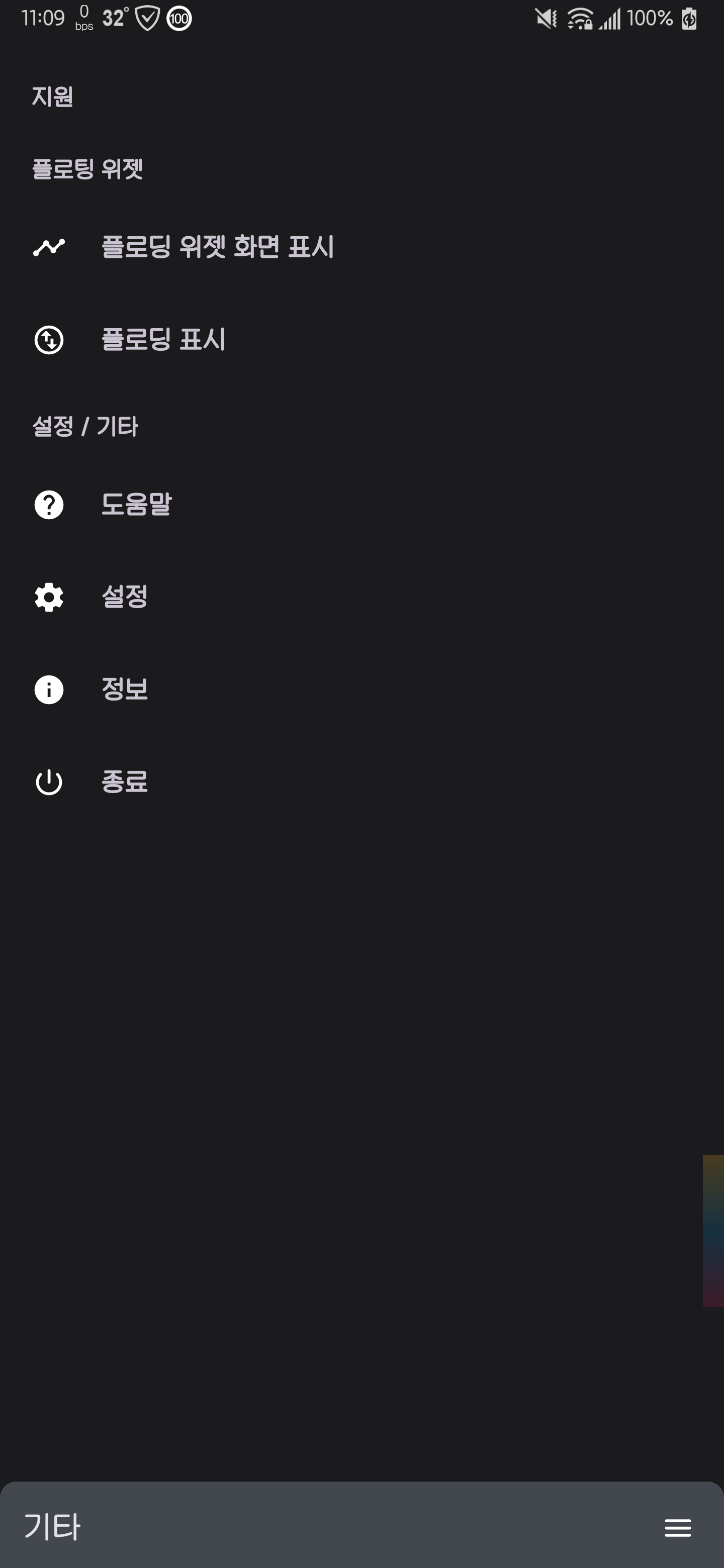This screenshot has height=1568, width=724.
Task: Tap the hamburger menu icon in bottom bar
Action: coord(677,1528)
